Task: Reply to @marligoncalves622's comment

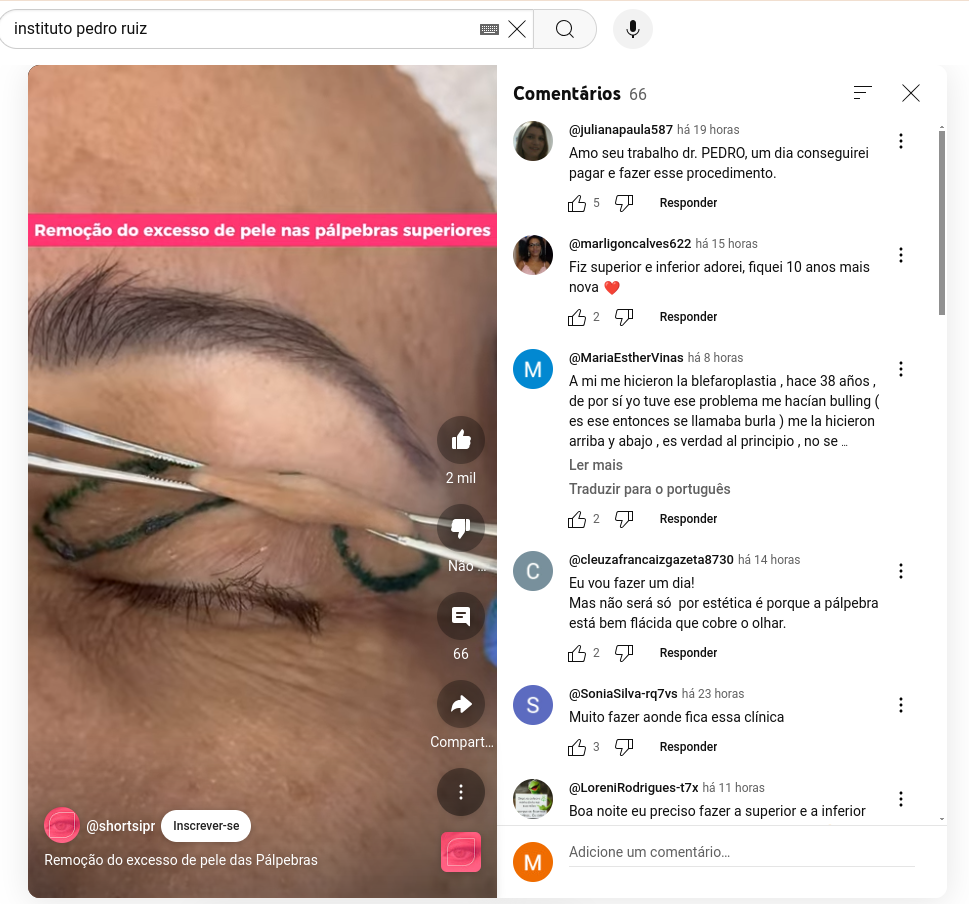Action: click(x=688, y=317)
